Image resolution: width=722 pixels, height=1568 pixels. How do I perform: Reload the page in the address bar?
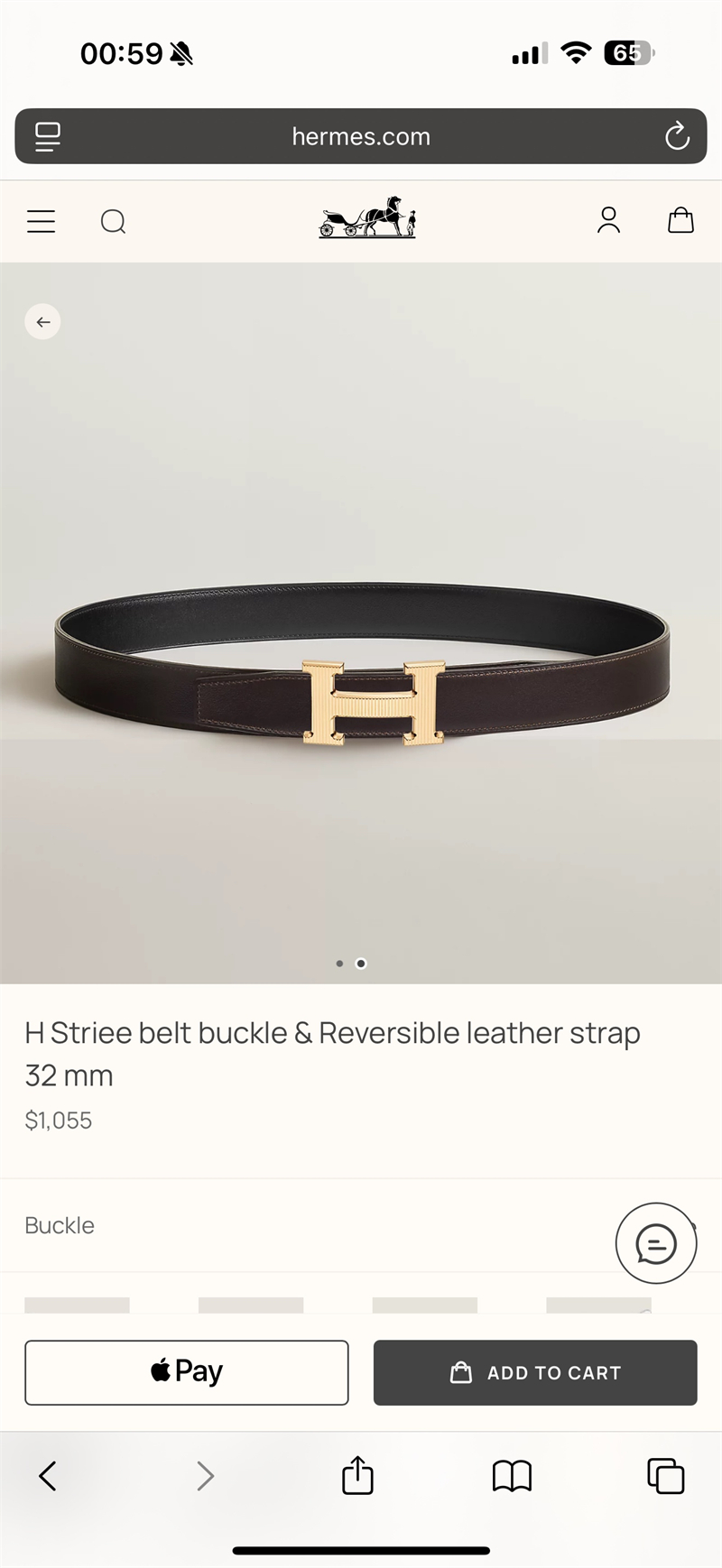pyautogui.click(x=677, y=136)
